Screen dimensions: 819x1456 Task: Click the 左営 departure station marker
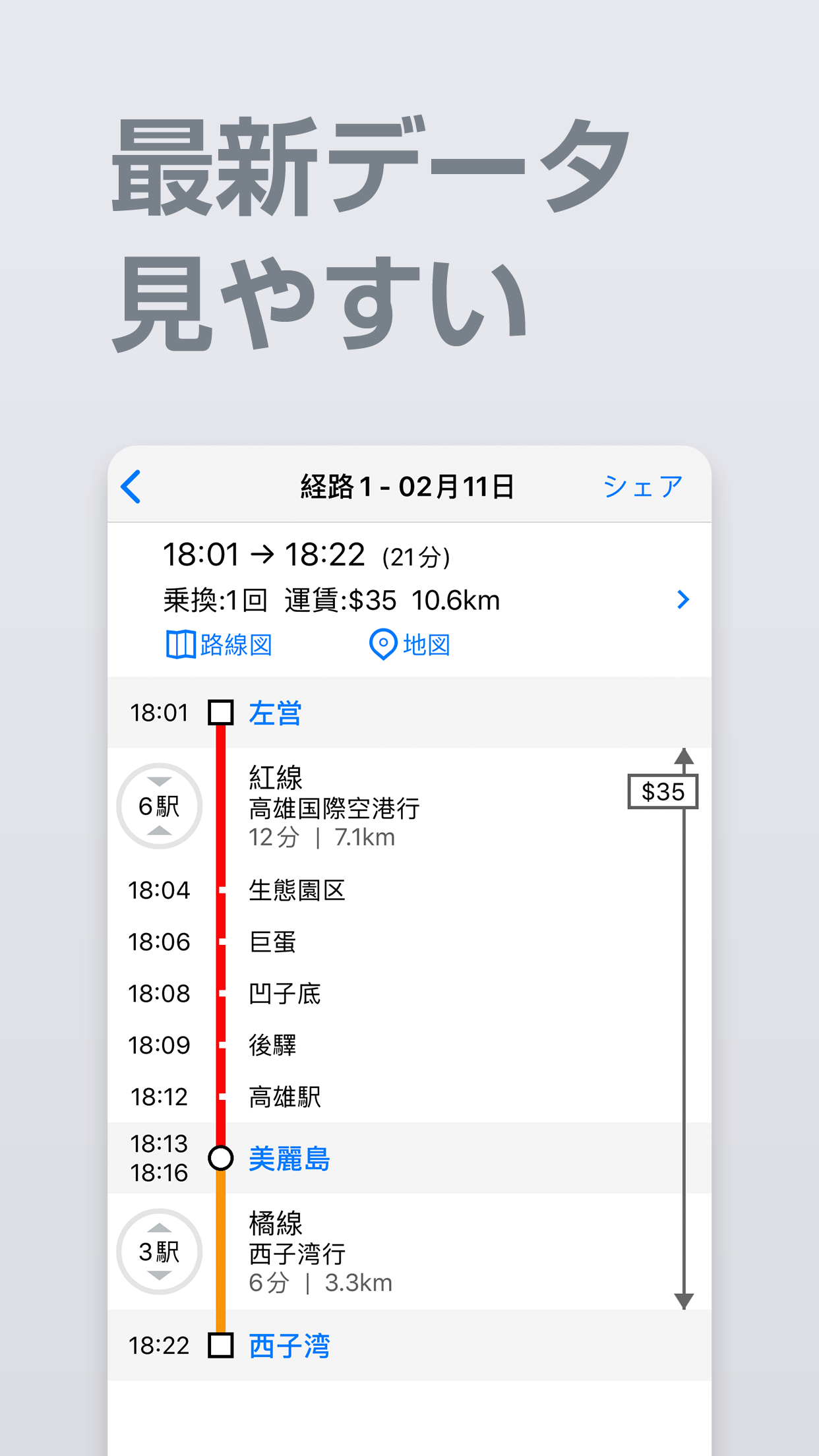[220, 712]
